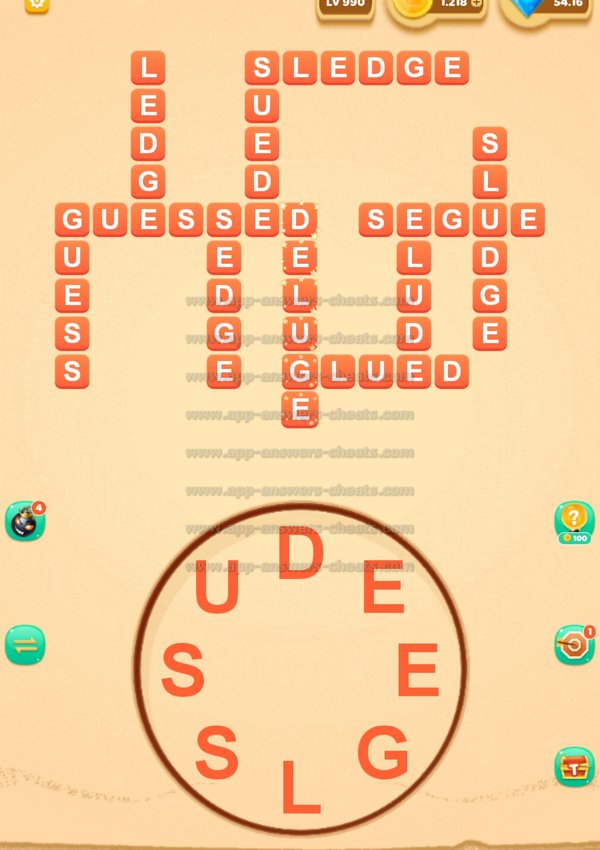
Task: Use the question mark hint for 100 coins
Action: point(574,521)
